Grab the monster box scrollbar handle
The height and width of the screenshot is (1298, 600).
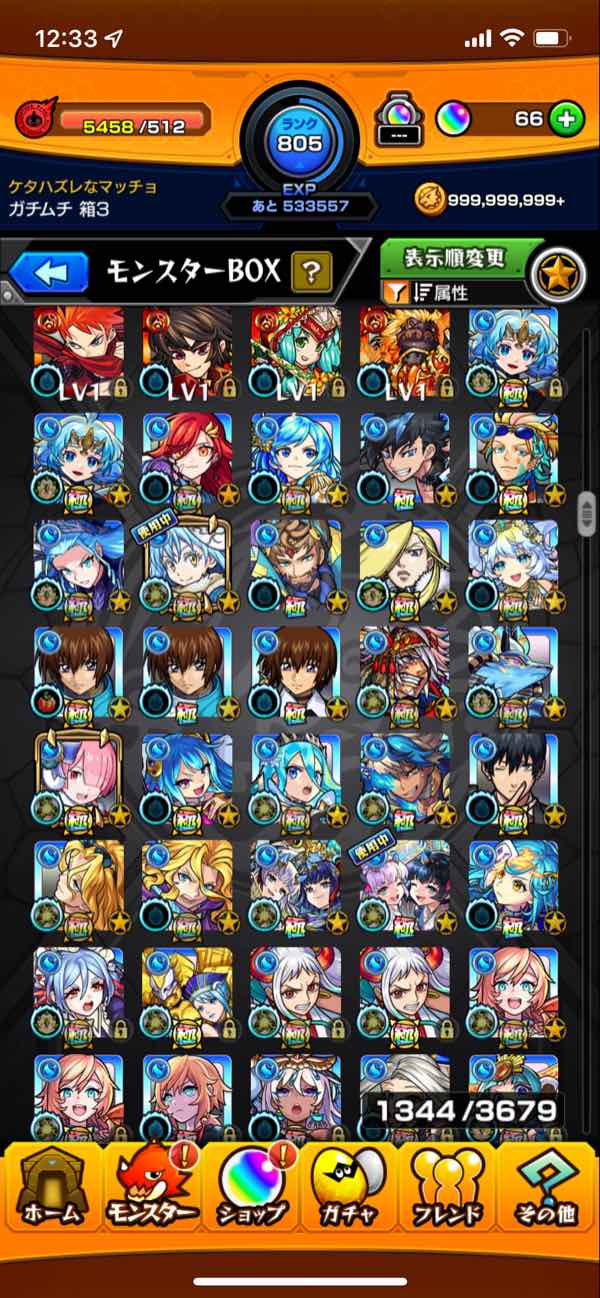pyautogui.click(x=588, y=511)
